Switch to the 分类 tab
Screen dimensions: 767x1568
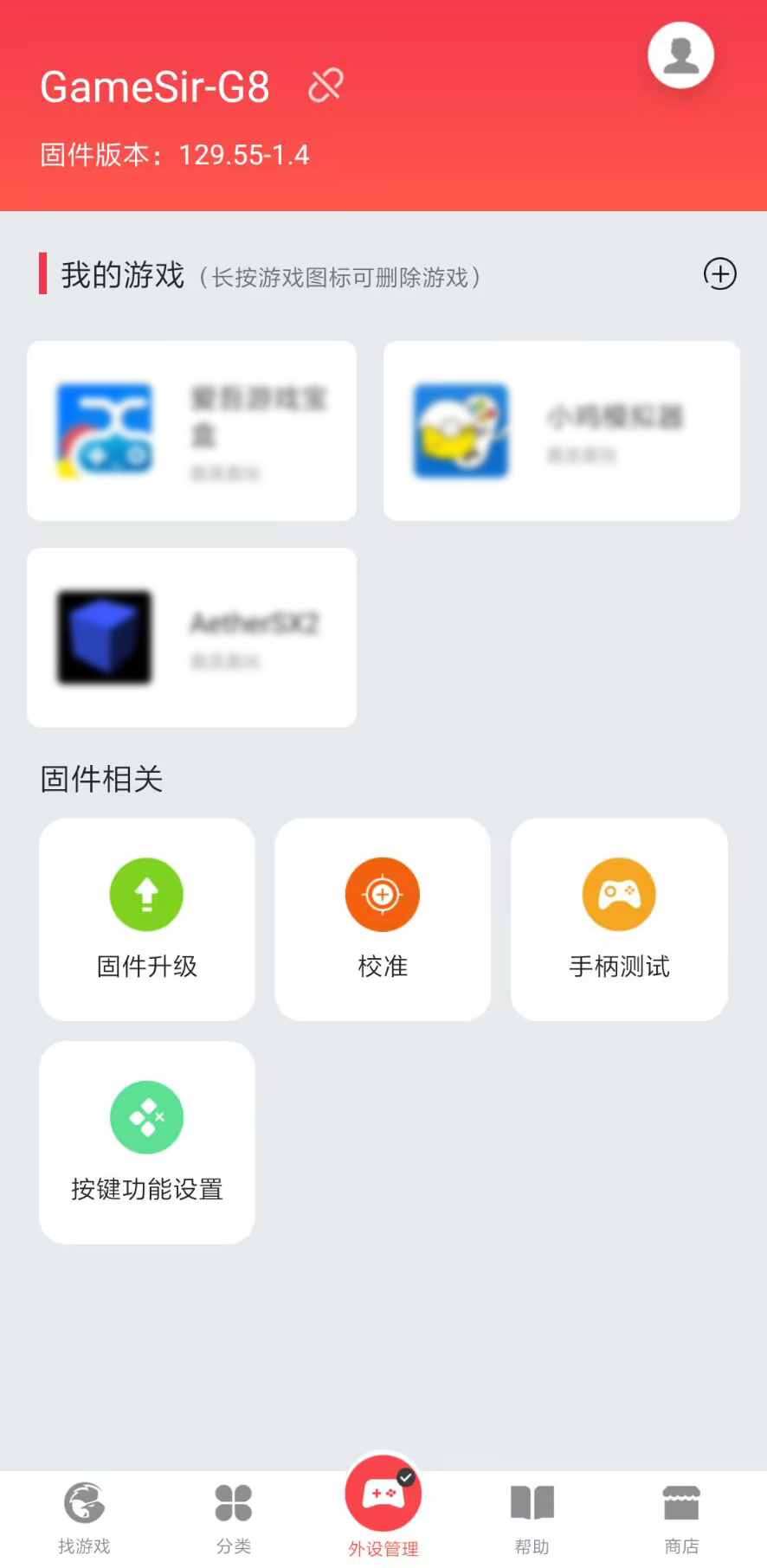234,1516
